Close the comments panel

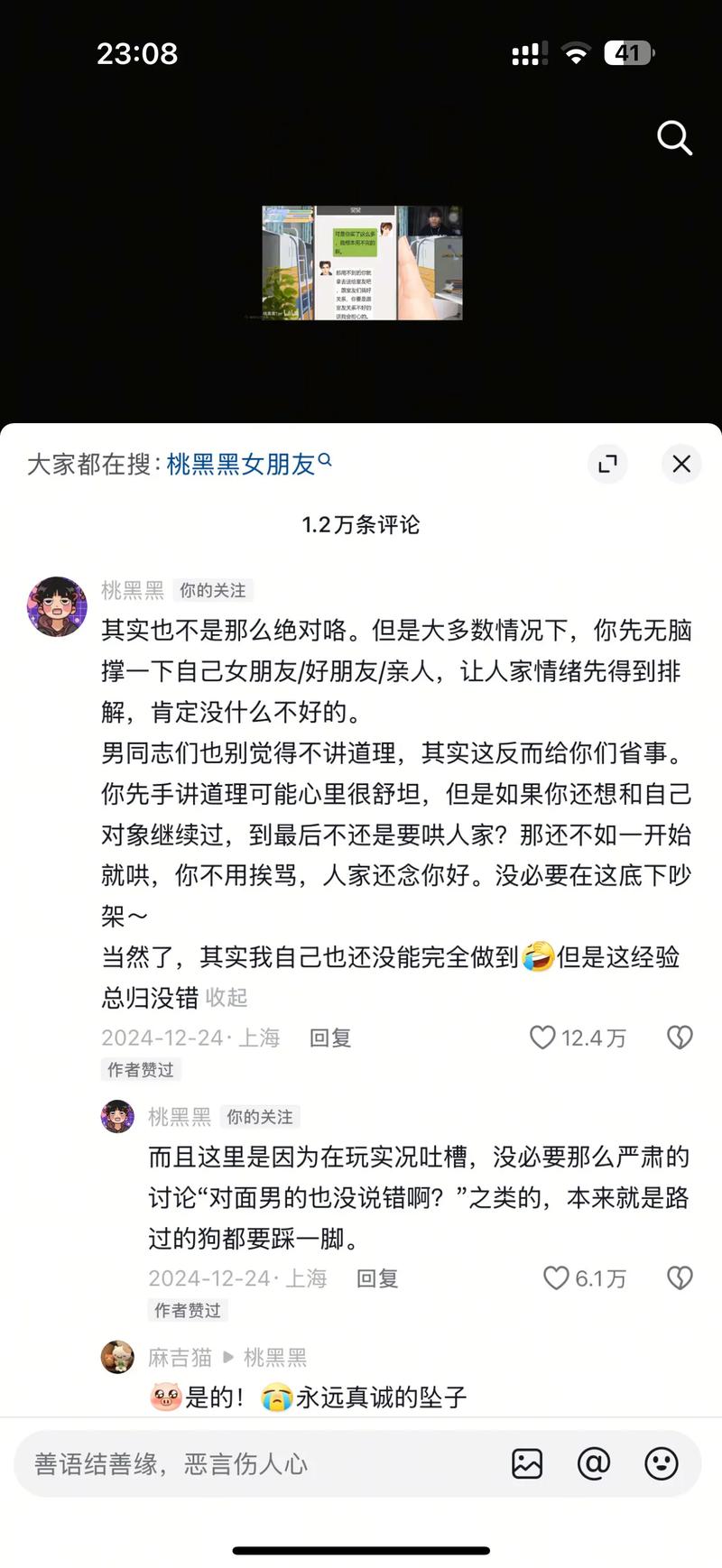[681, 464]
